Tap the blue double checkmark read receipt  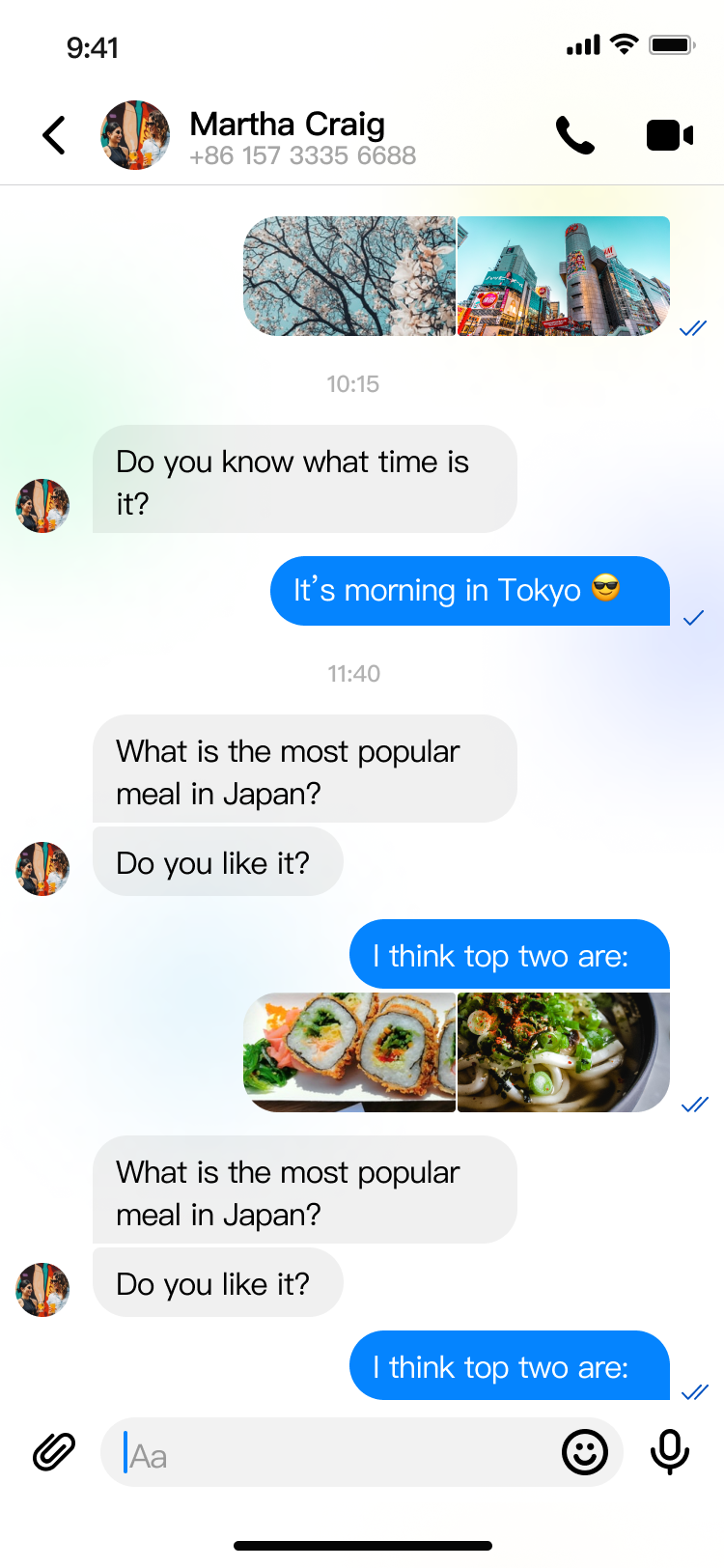pos(693,328)
